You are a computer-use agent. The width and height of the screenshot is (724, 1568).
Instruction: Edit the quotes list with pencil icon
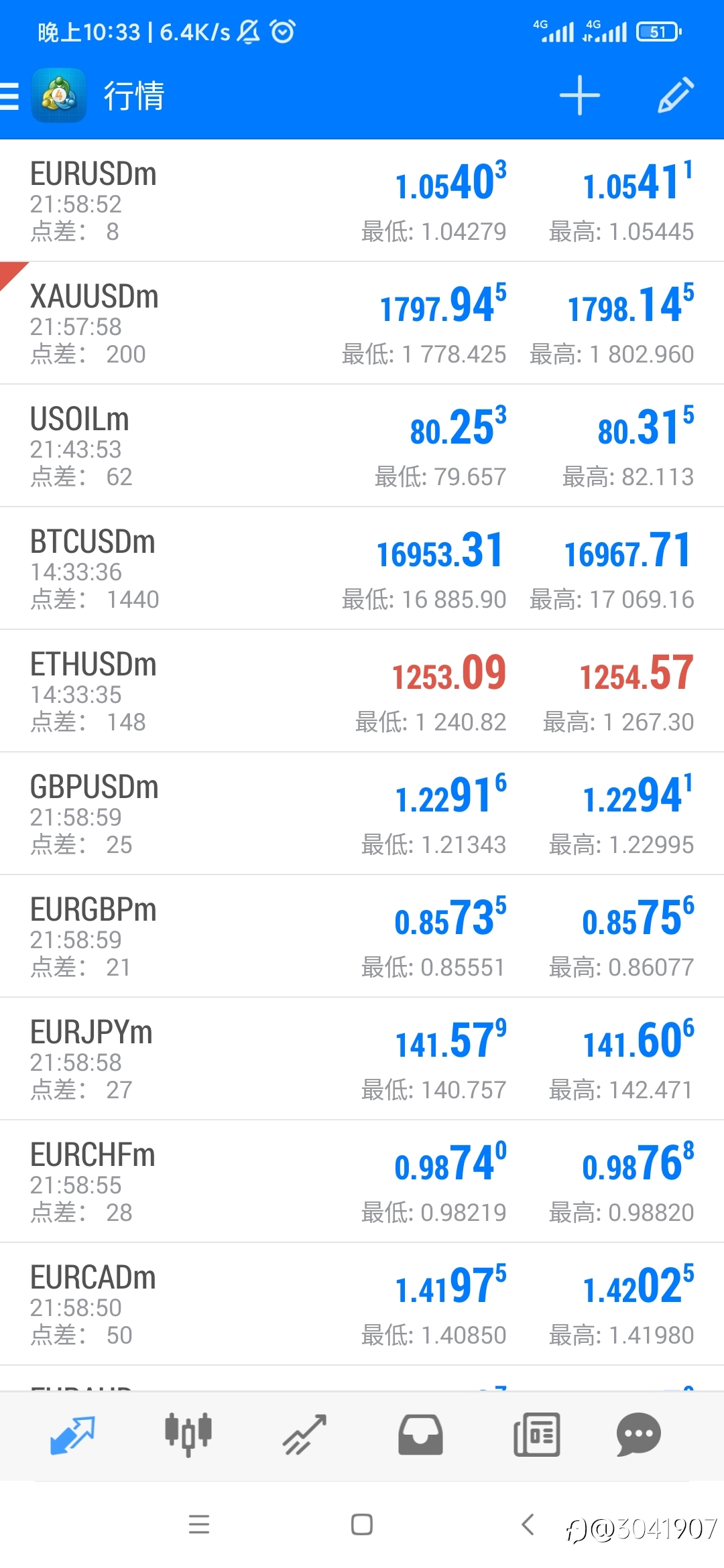tap(676, 95)
